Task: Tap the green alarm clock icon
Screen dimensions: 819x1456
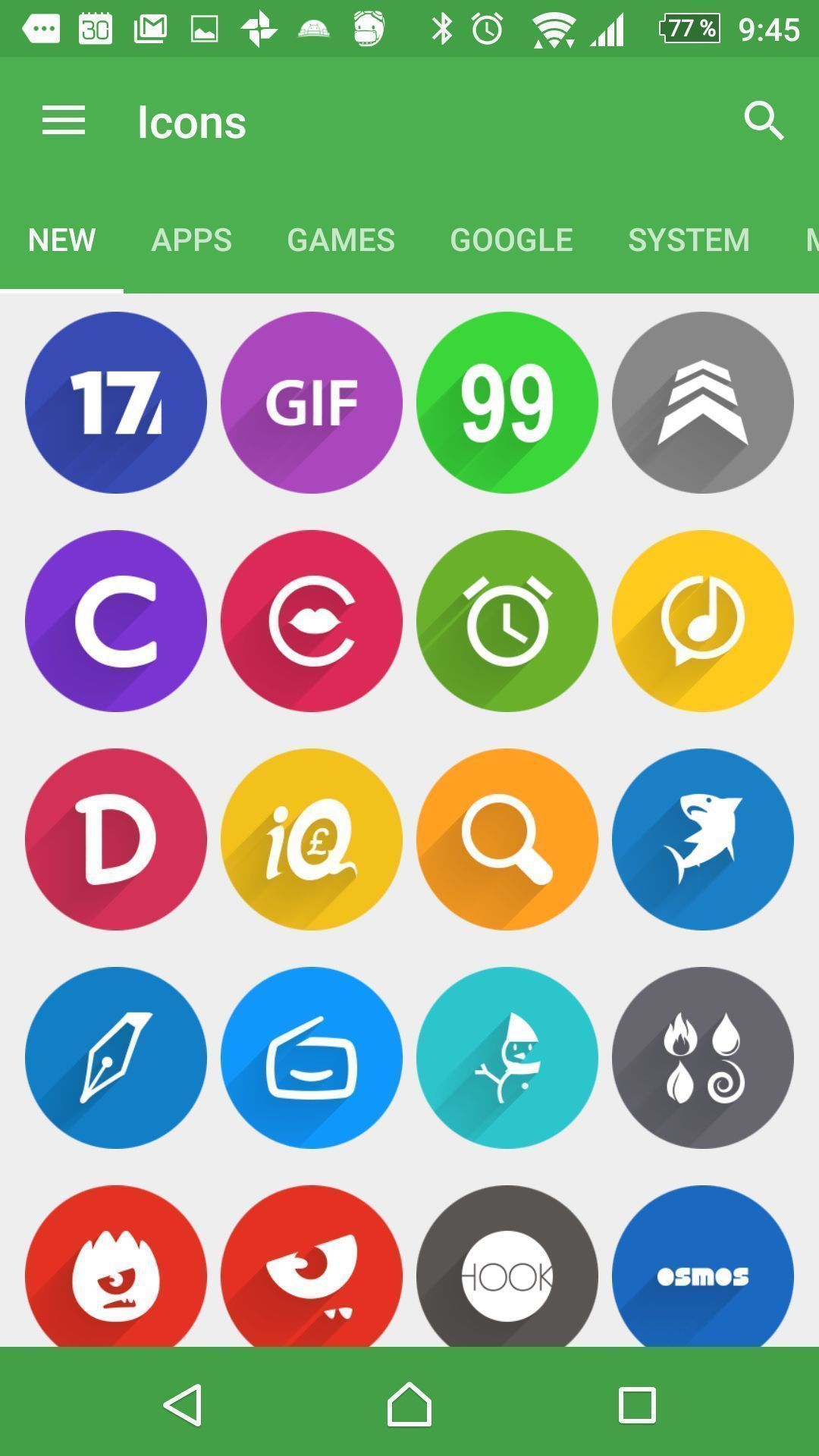Action: [507, 621]
